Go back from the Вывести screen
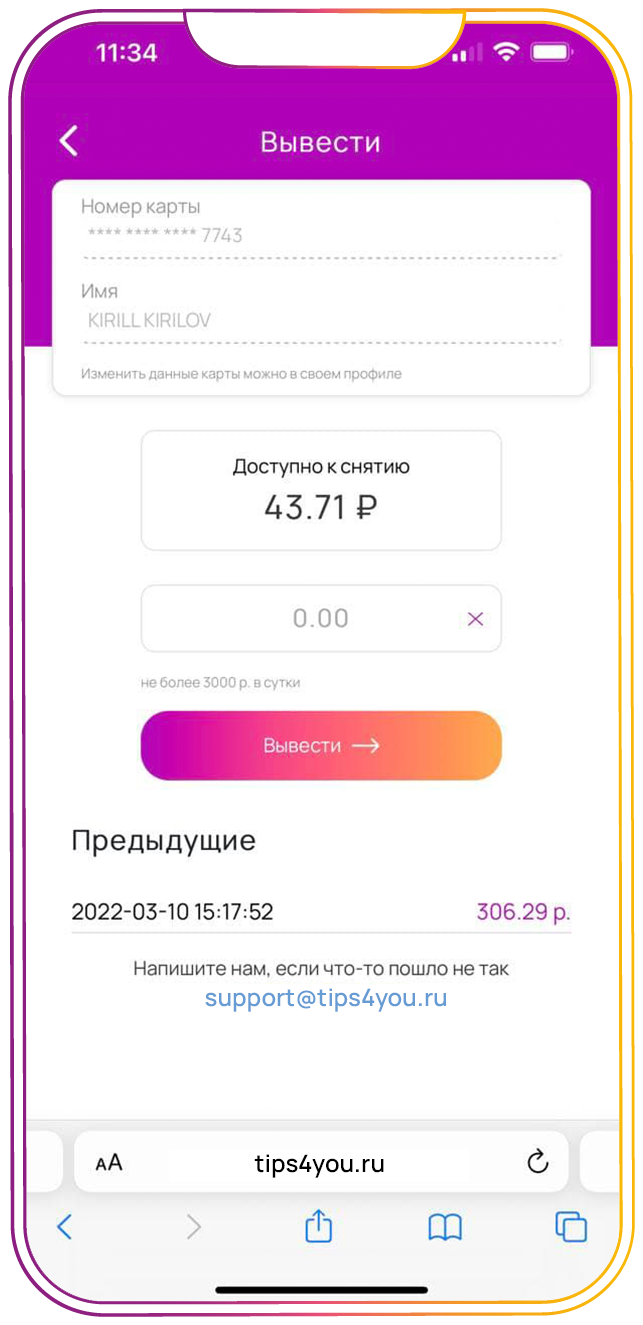Viewport: 643px width, 1325px height. point(68,141)
